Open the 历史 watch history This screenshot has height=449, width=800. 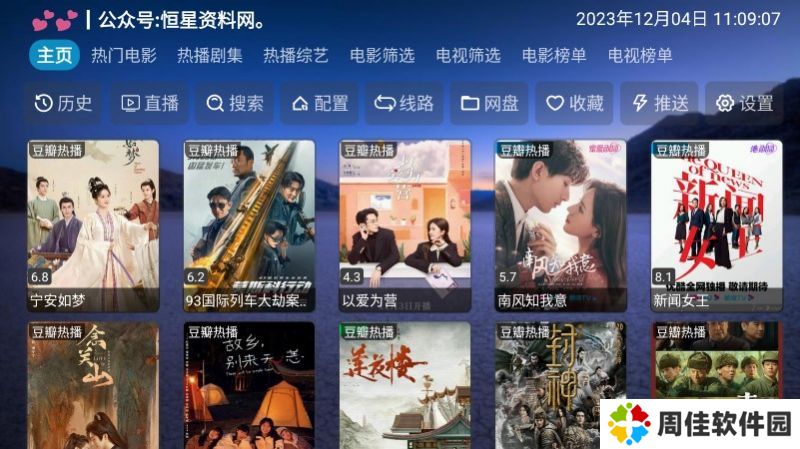(x=63, y=103)
